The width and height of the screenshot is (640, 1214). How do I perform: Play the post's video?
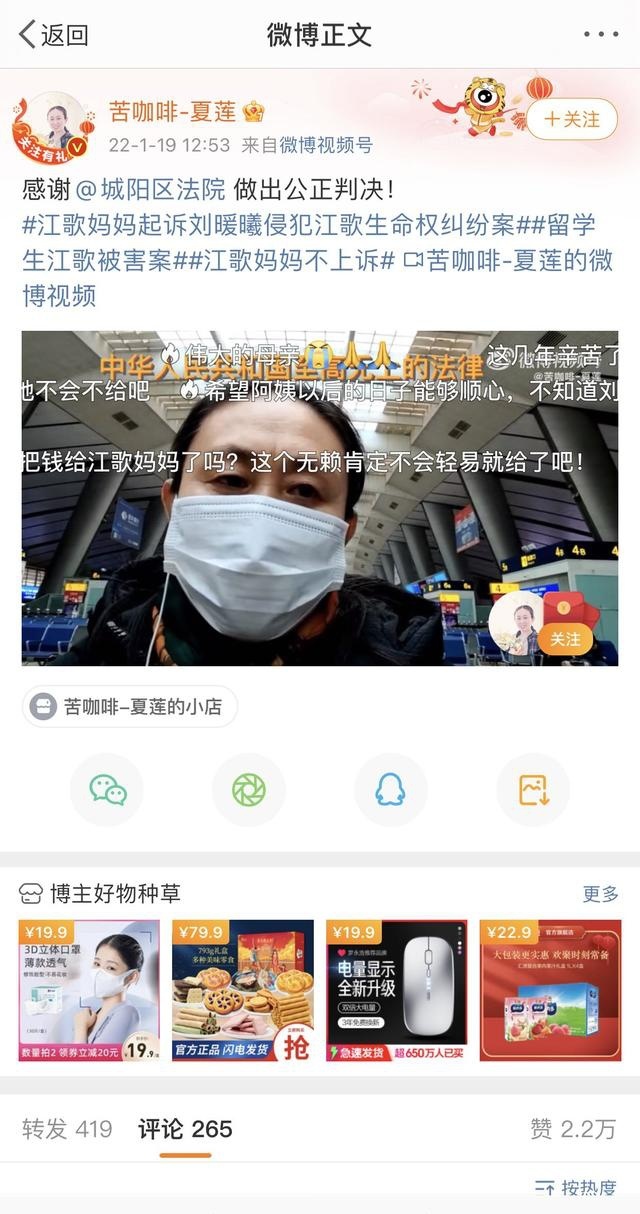click(320, 498)
